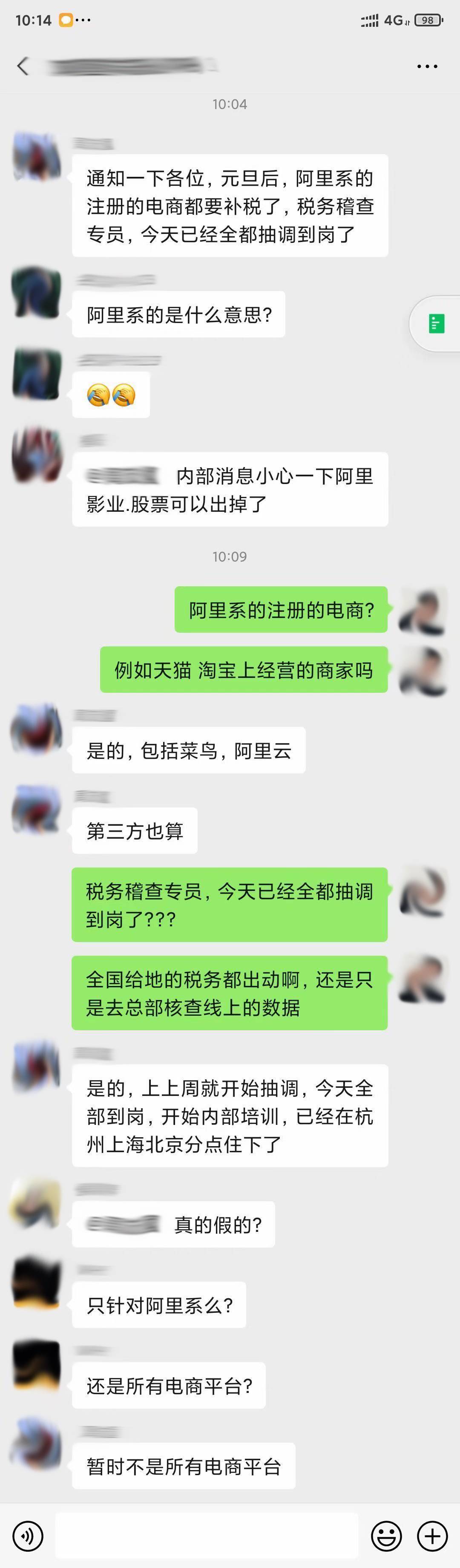Open the chat overflow menu
The width and height of the screenshot is (460, 1568).
point(427,66)
